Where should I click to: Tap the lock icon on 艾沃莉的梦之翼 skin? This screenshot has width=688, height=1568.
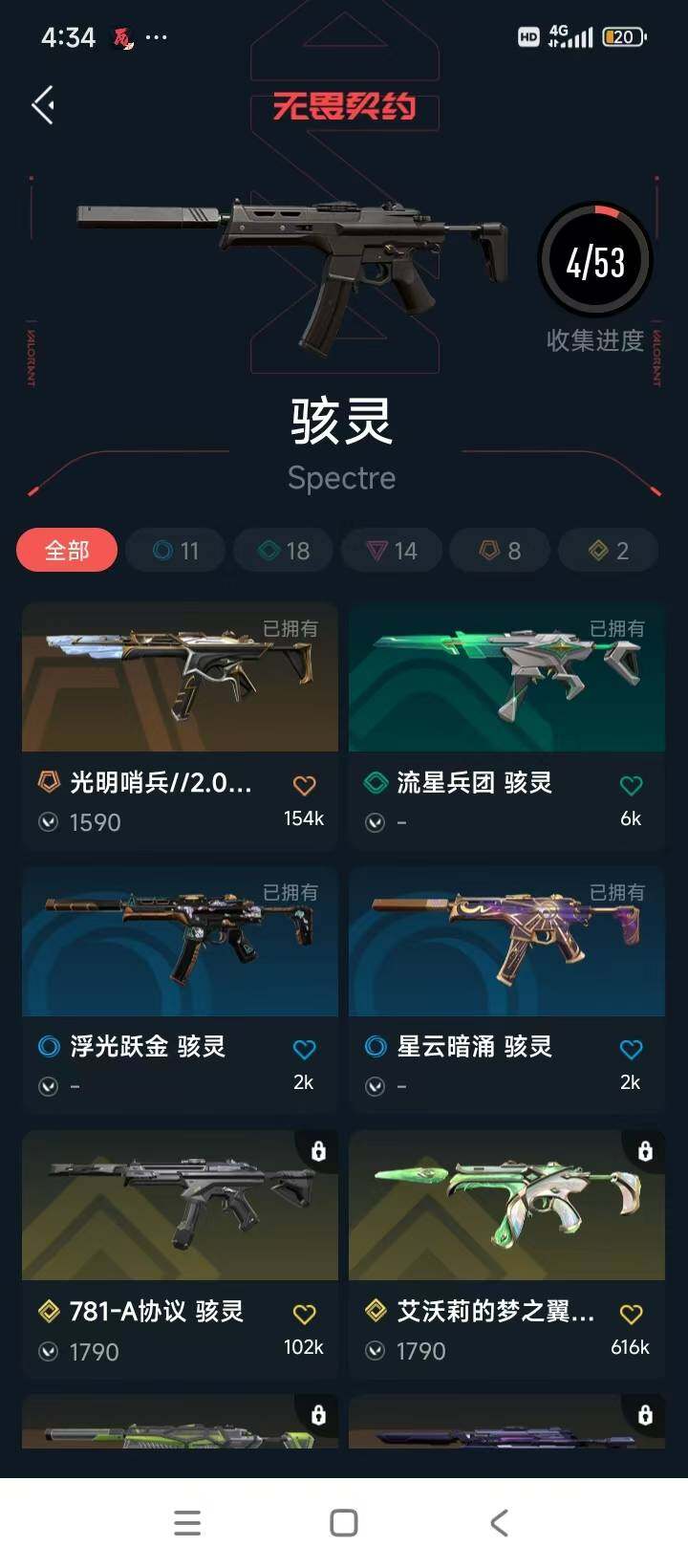tap(643, 1149)
